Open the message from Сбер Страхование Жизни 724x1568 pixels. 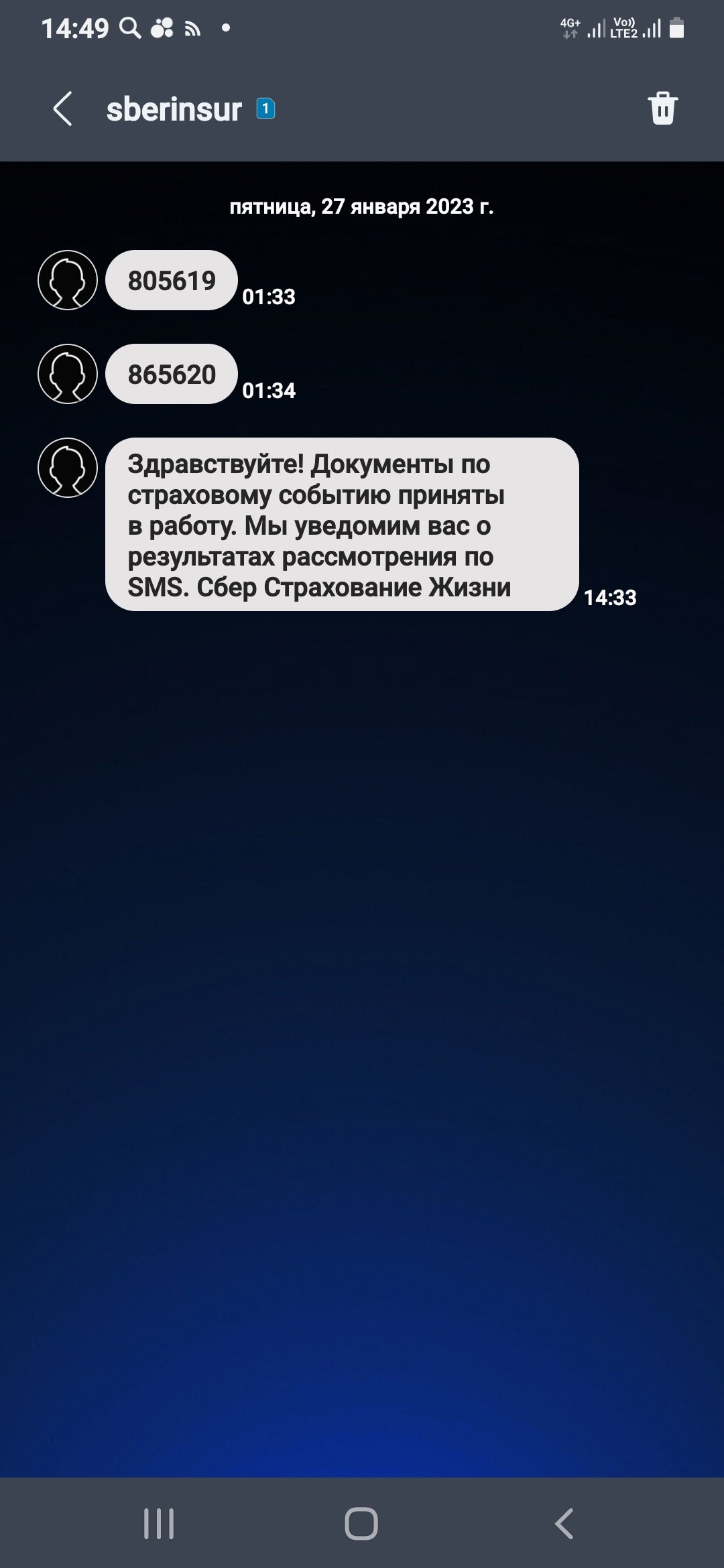point(342,524)
